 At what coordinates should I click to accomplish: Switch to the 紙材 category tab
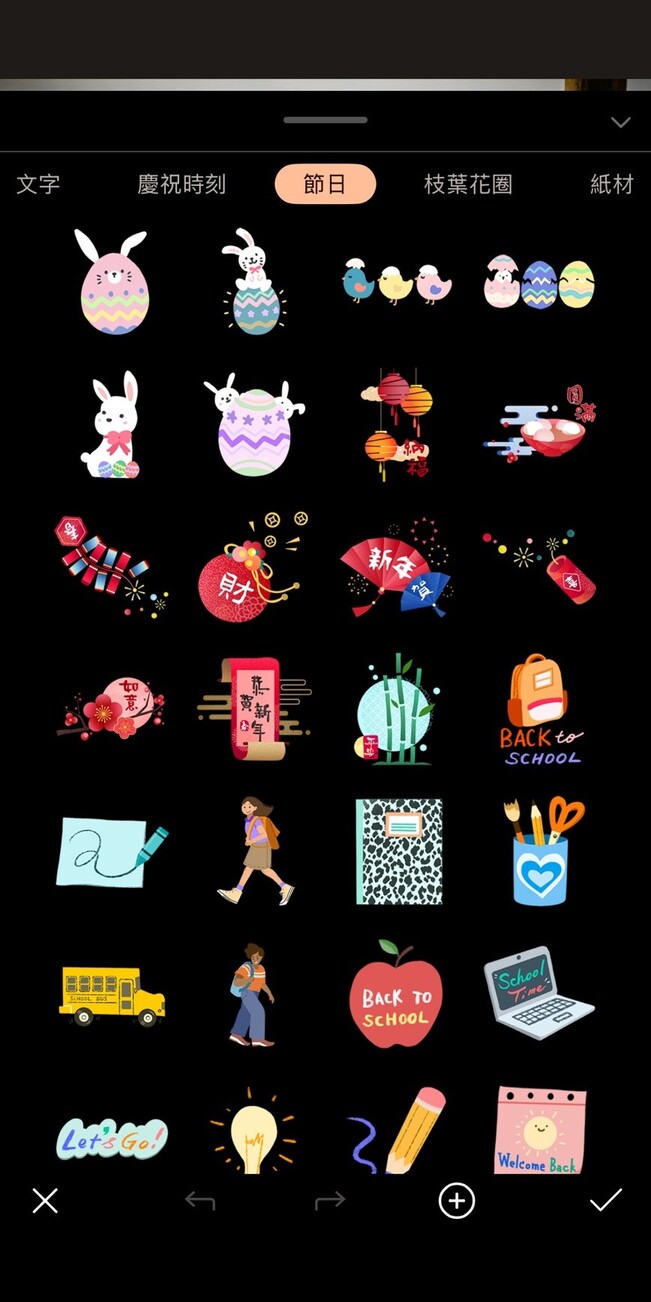pyautogui.click(x=612, y=184)
